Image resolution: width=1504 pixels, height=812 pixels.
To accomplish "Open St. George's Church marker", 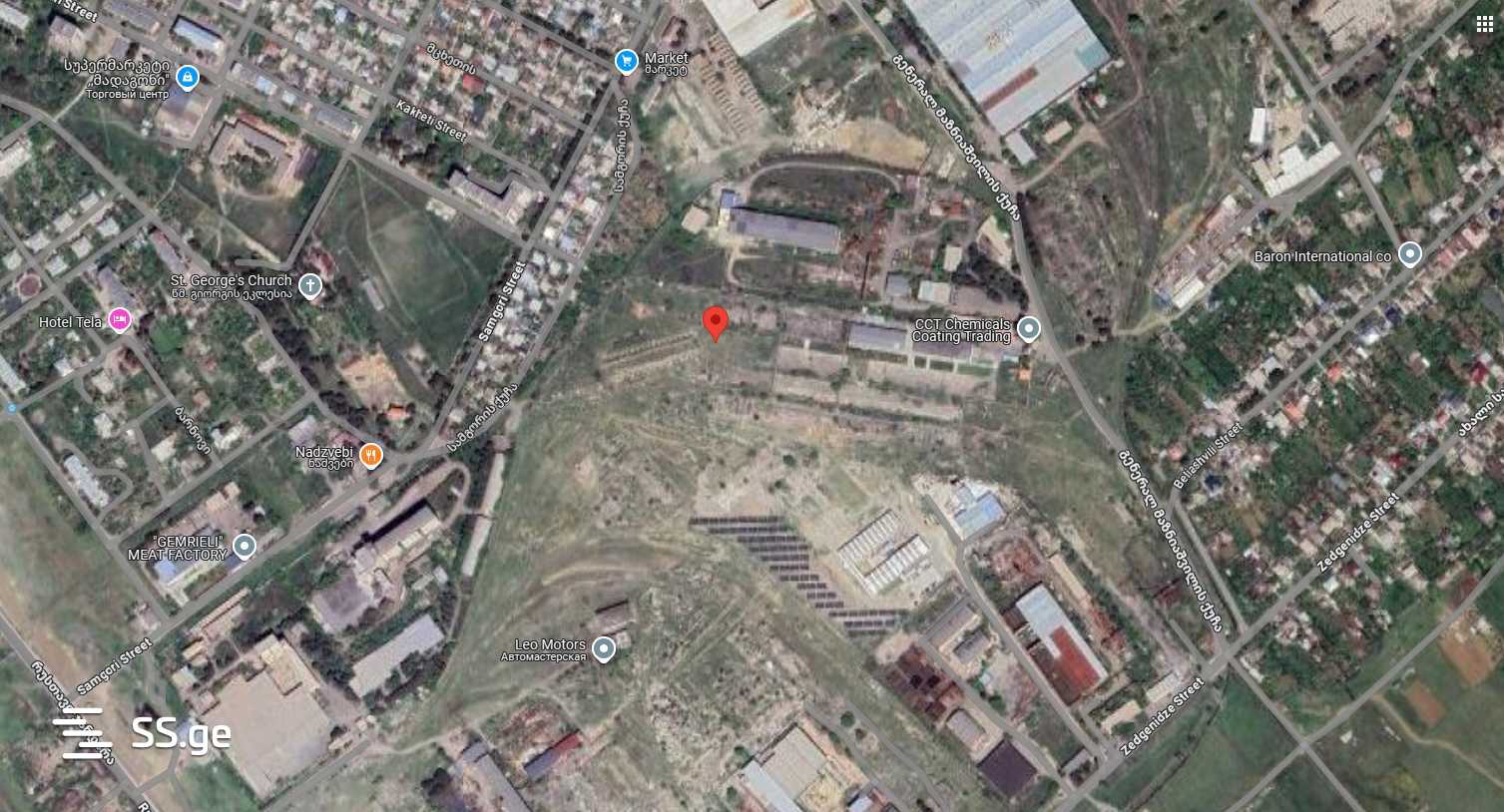I will (310, 287).
